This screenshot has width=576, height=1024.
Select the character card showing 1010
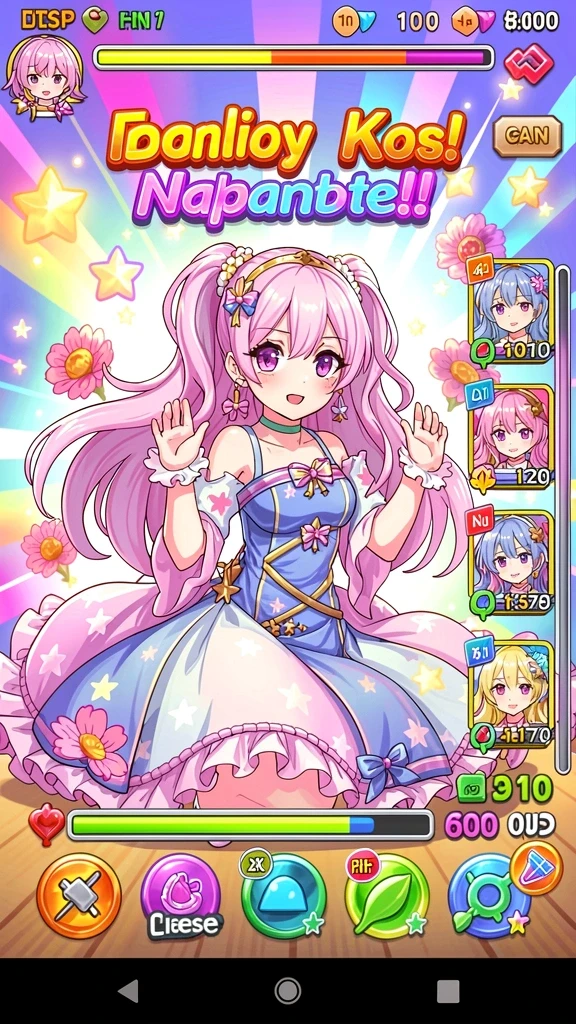511,313
